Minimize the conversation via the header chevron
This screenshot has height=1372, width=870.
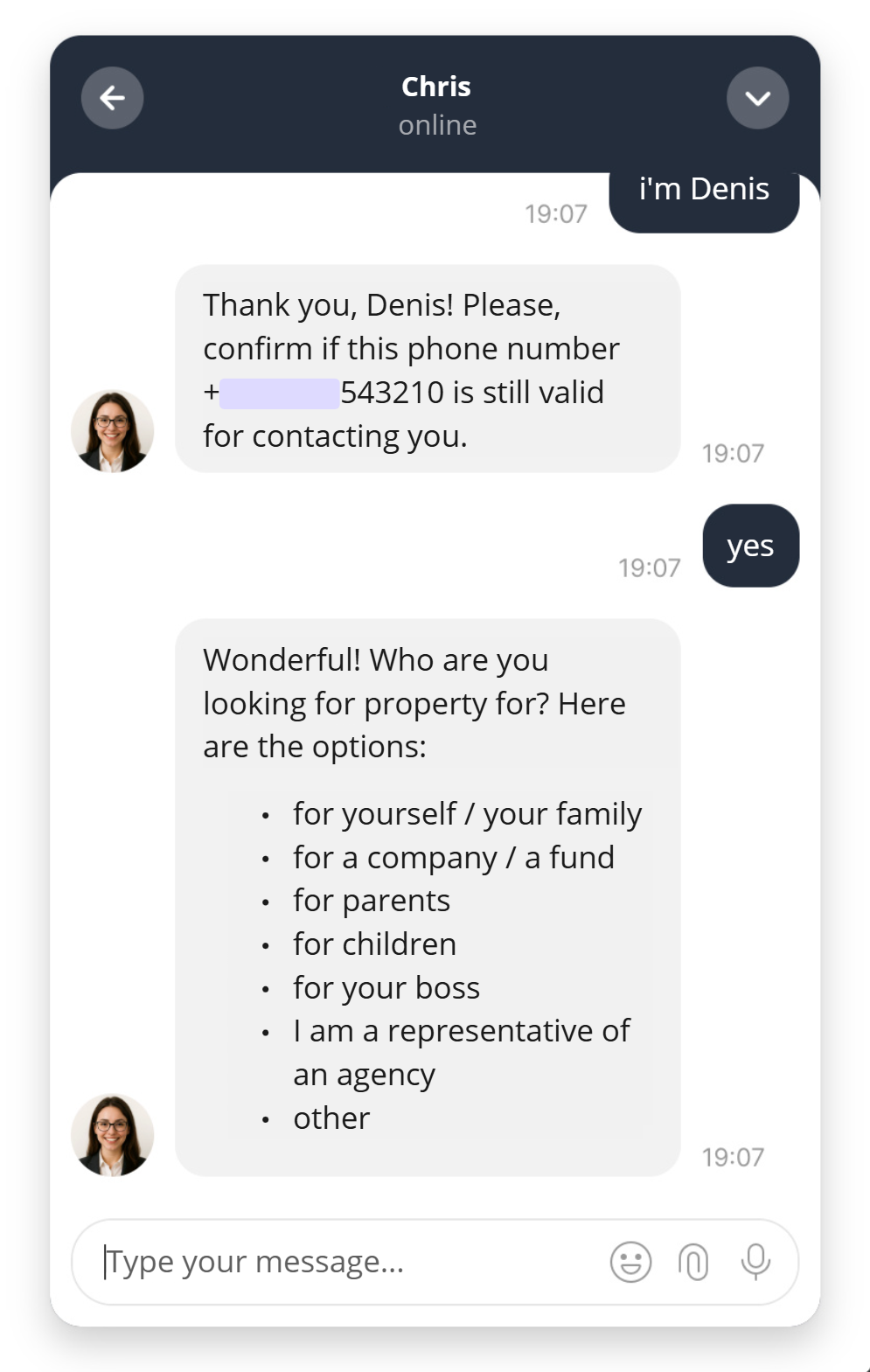(x=757, y=98)
